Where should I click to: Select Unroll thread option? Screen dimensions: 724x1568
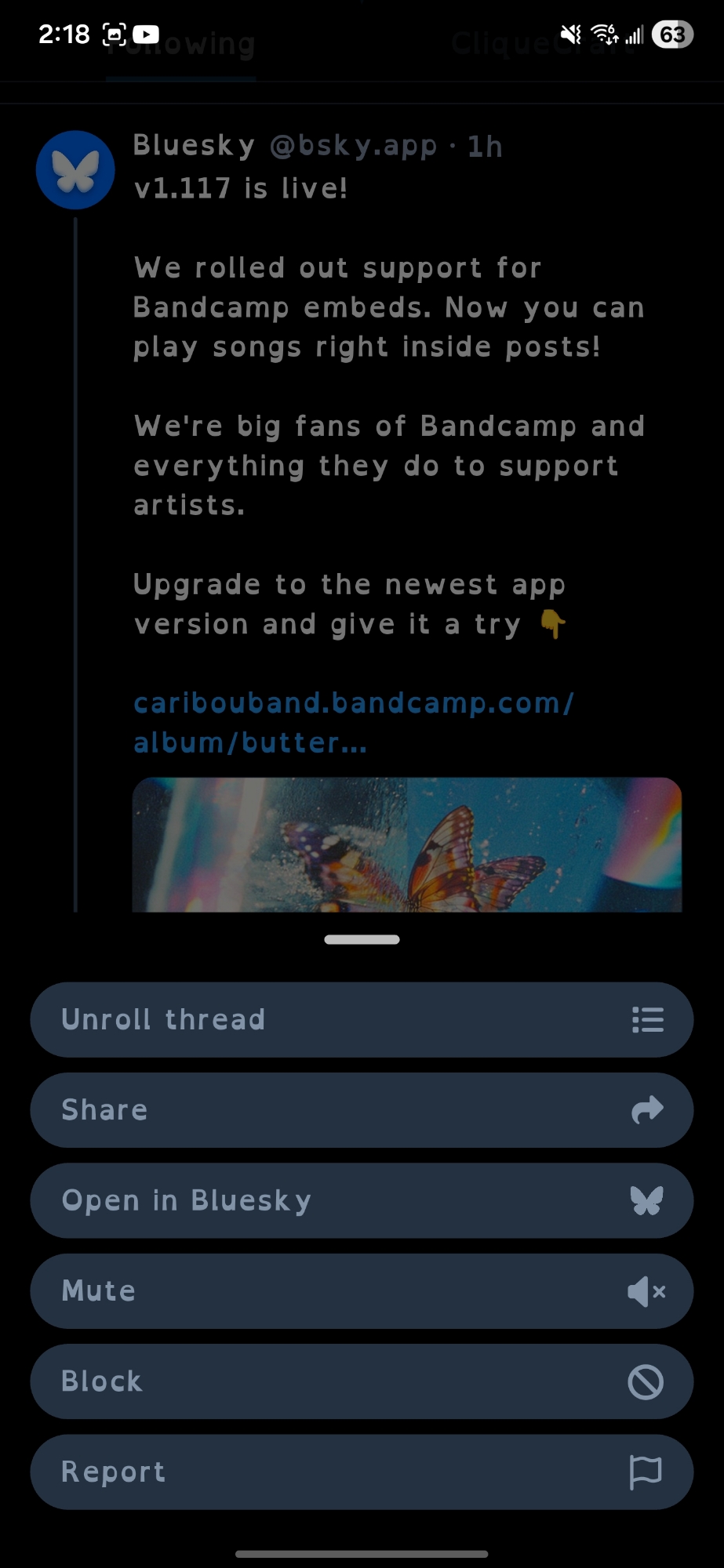[362, 1019]
